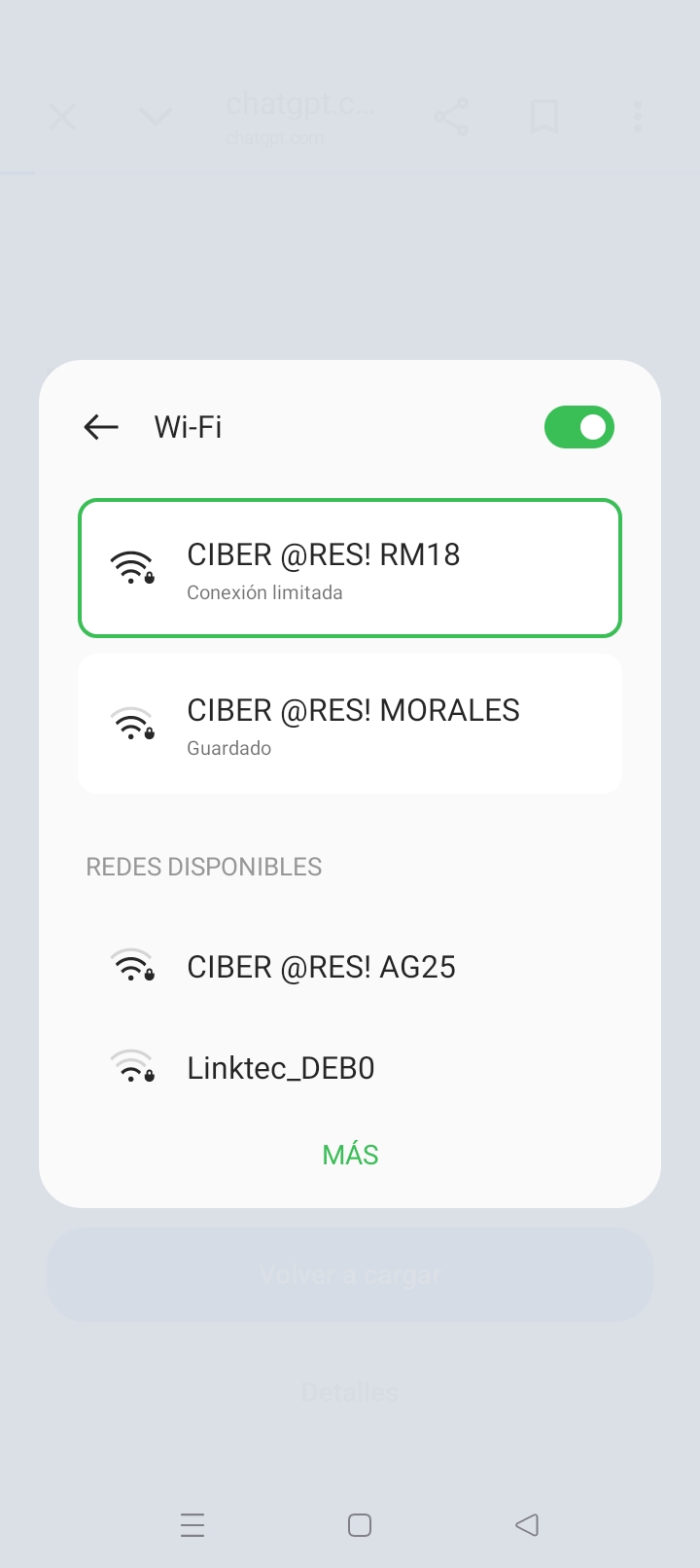Tap MÁS to see more networks
Screen dimensions: 700x1568
pyautogui.click(x=350, y=1155)
